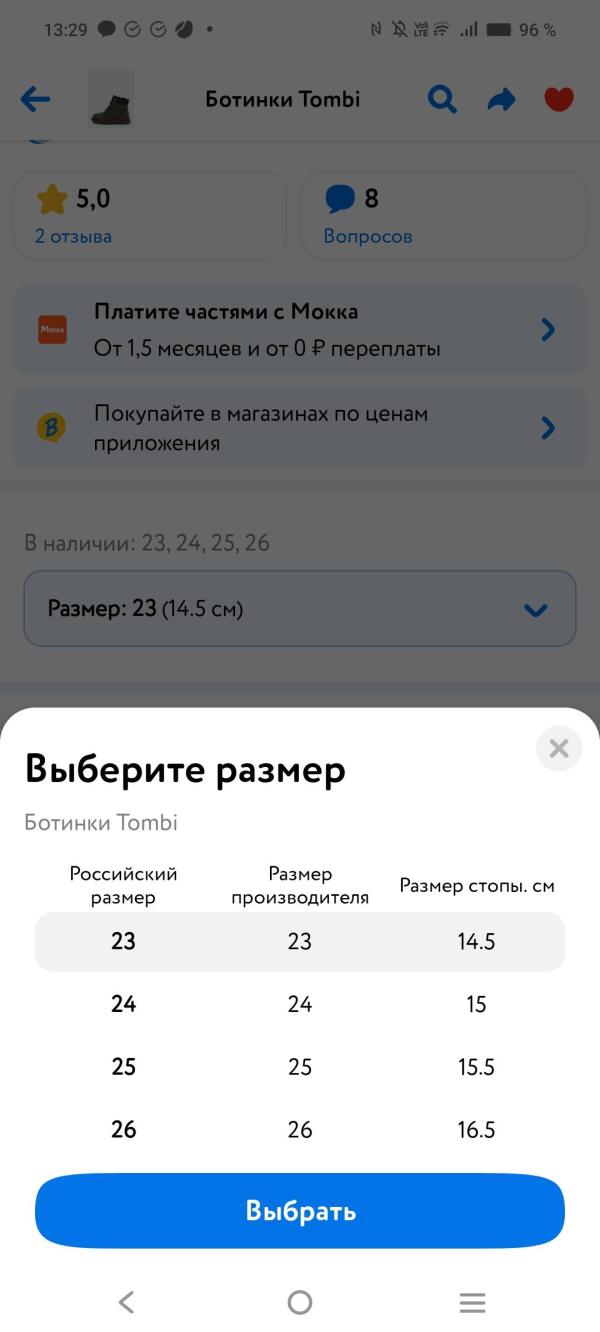Choose size 24 with 15 cm foot length
600x1332 pixels.
point(300,1004)
